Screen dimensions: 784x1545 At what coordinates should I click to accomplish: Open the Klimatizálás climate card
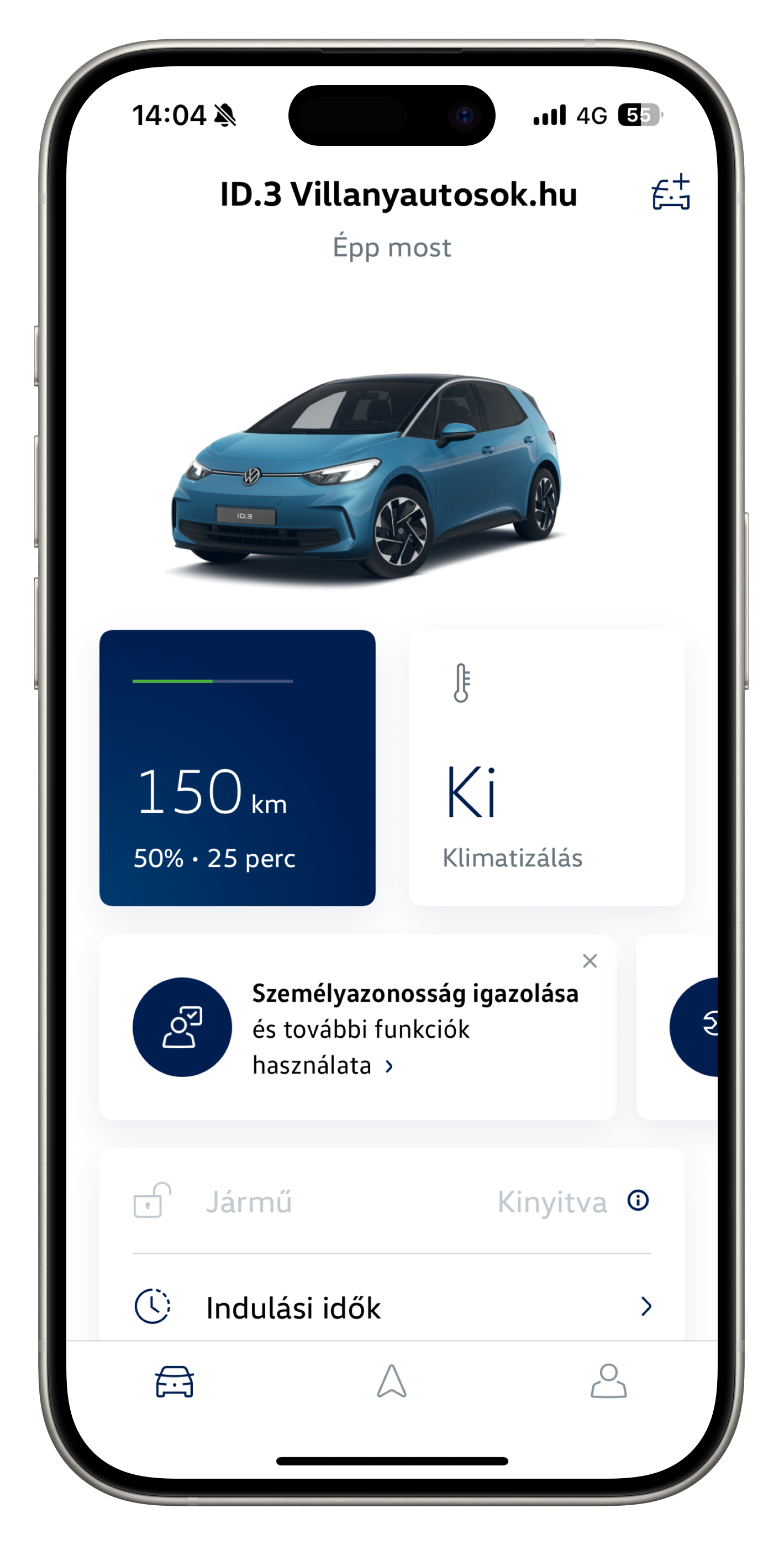pos(546,768)
